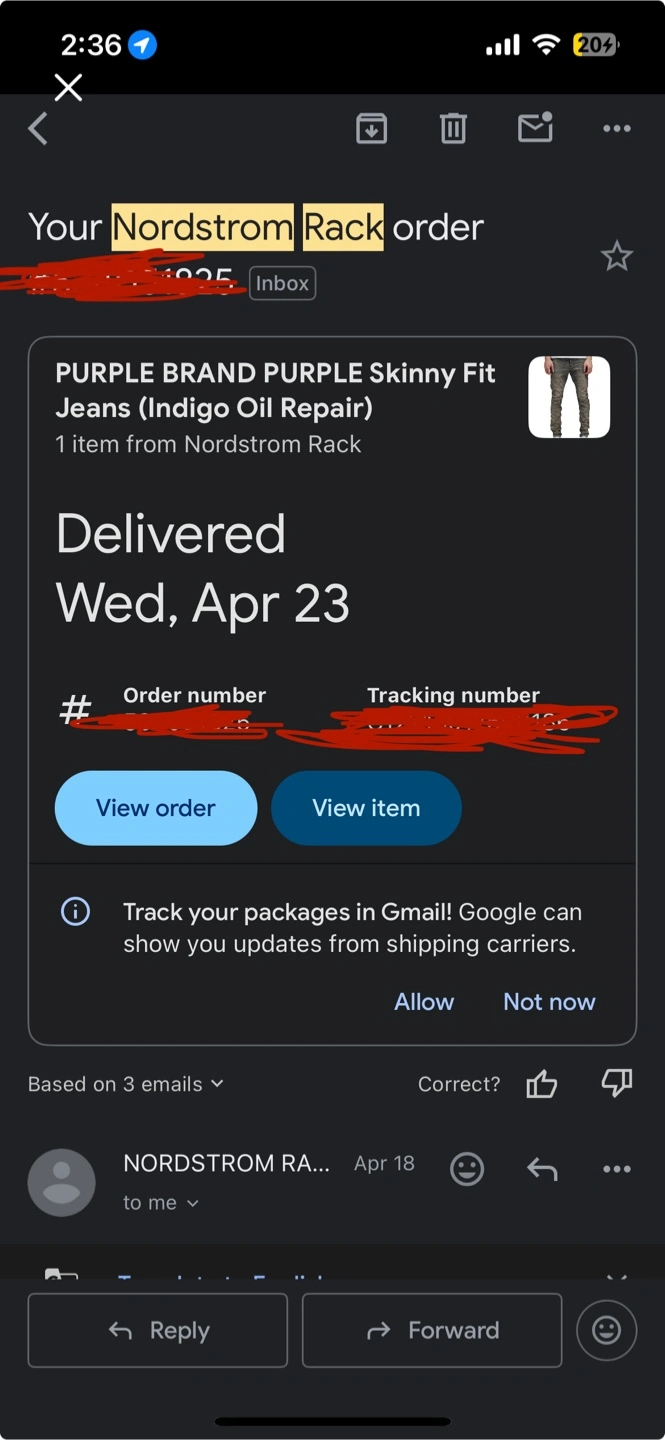
Task: Archive this Nordstrom Rack email
Action: 372,128
